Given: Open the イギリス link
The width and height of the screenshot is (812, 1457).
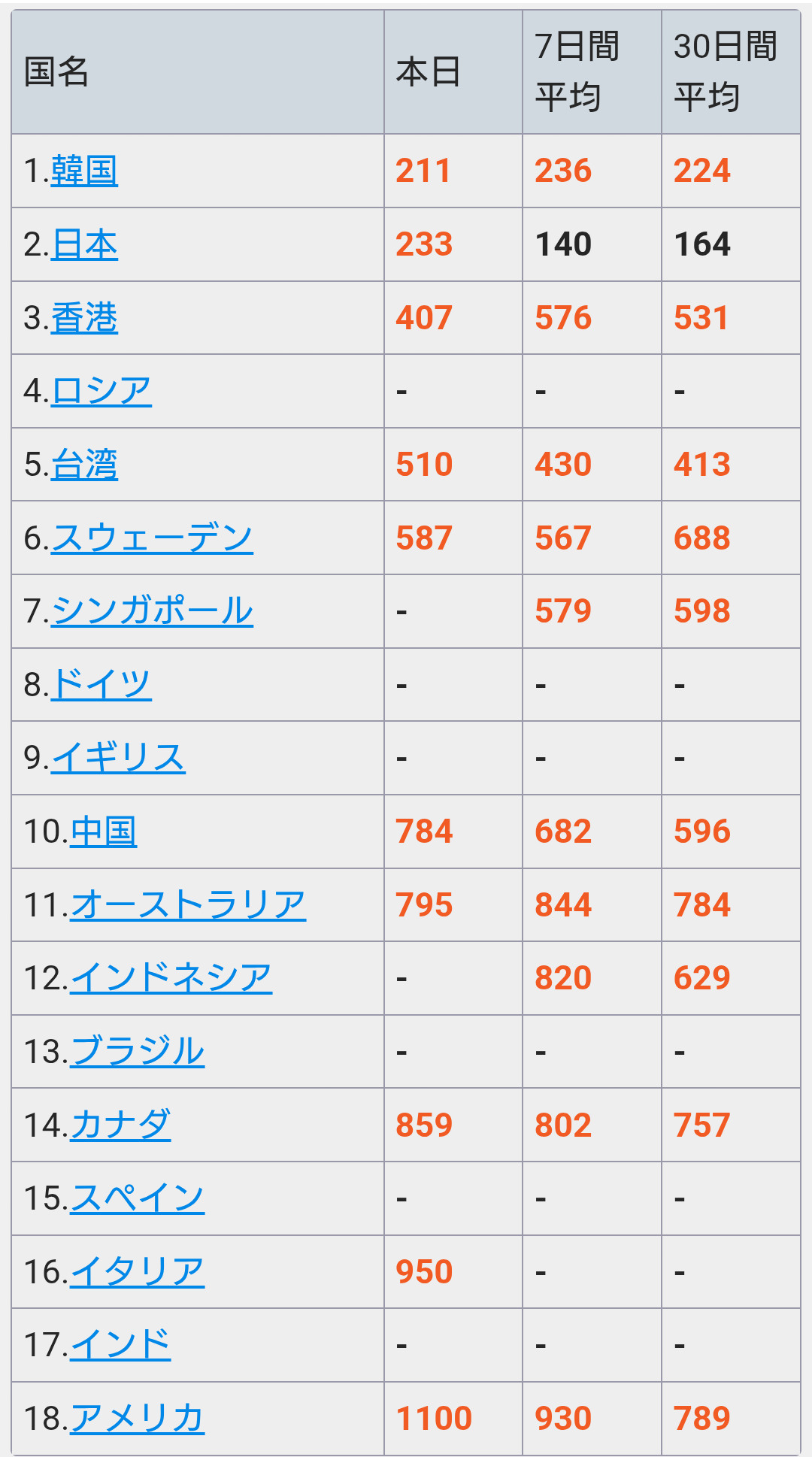Looking at the screenshot, I should (118, 758).
